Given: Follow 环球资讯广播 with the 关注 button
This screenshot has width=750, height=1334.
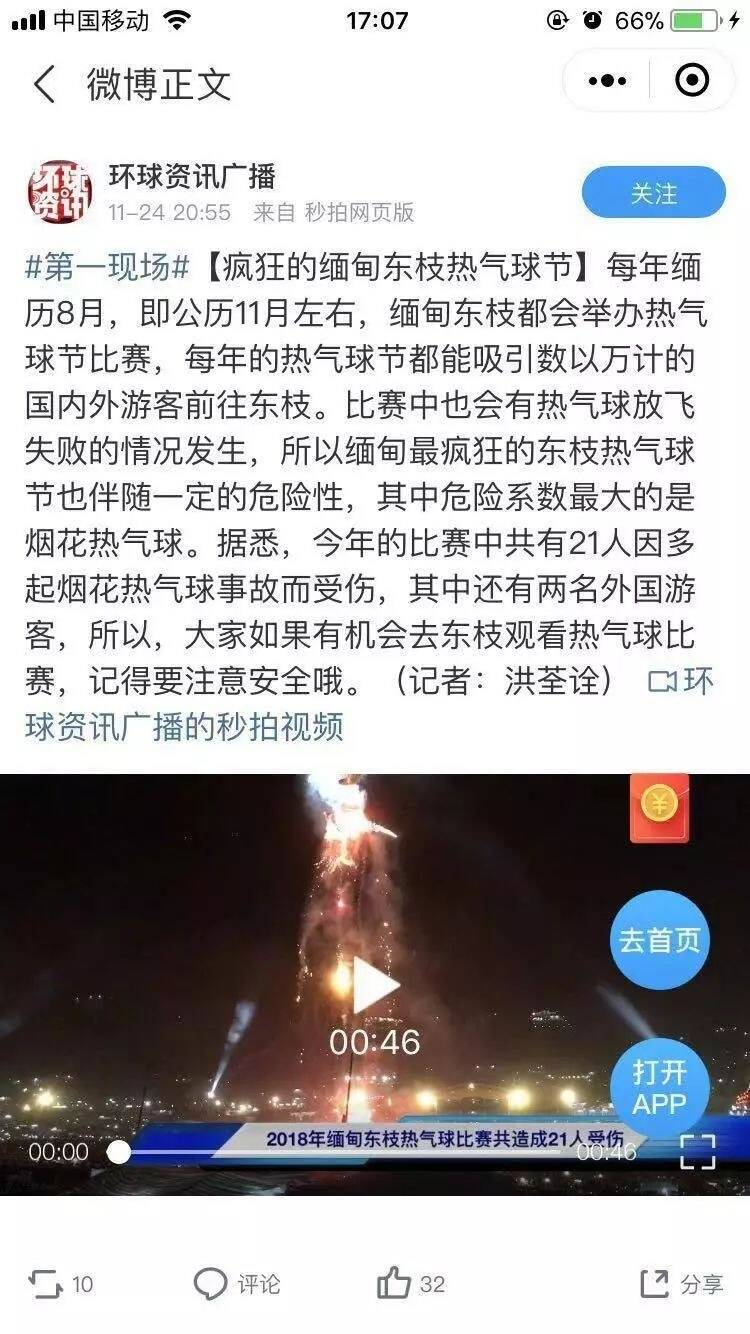Looking at the screenshot, I should (x=653, y=193).
